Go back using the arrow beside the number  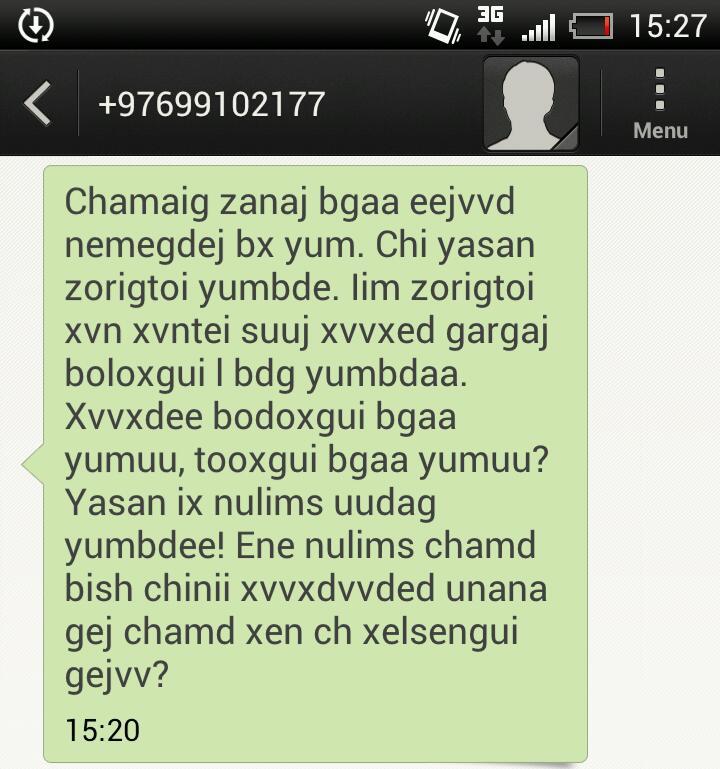[x=38, y=103]
